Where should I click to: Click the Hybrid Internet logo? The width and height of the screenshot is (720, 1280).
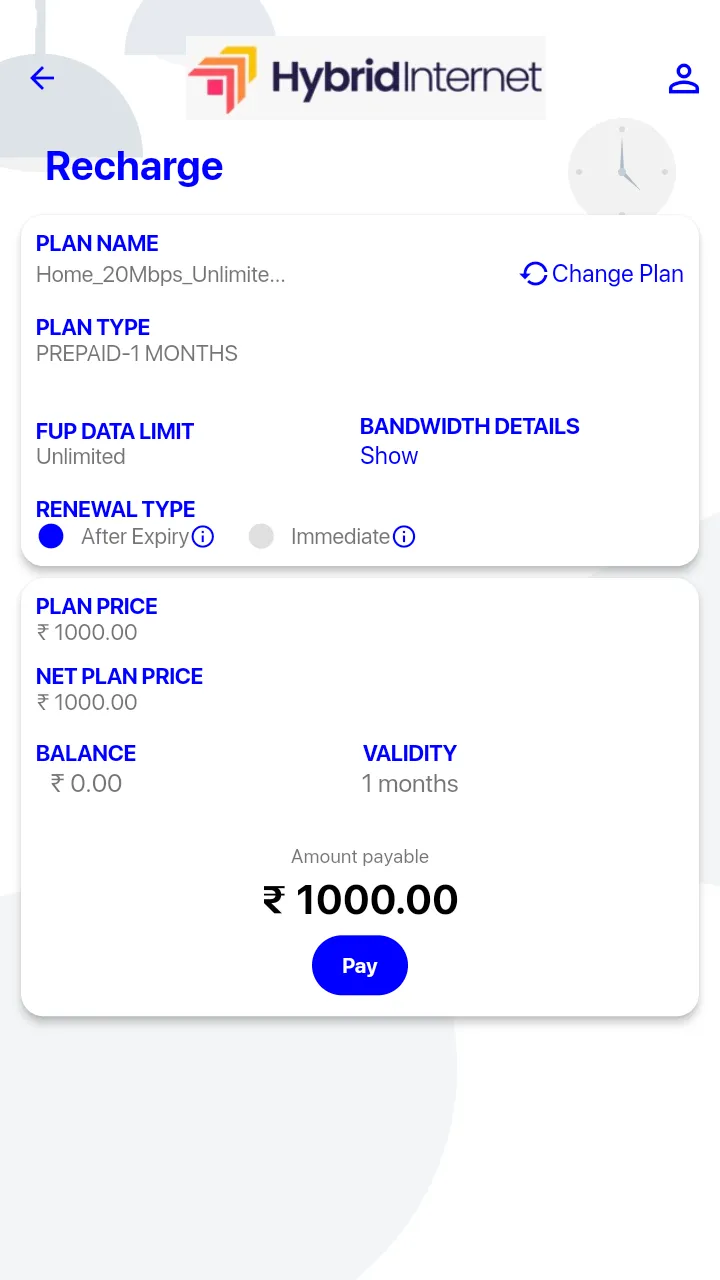pos(366,78)
